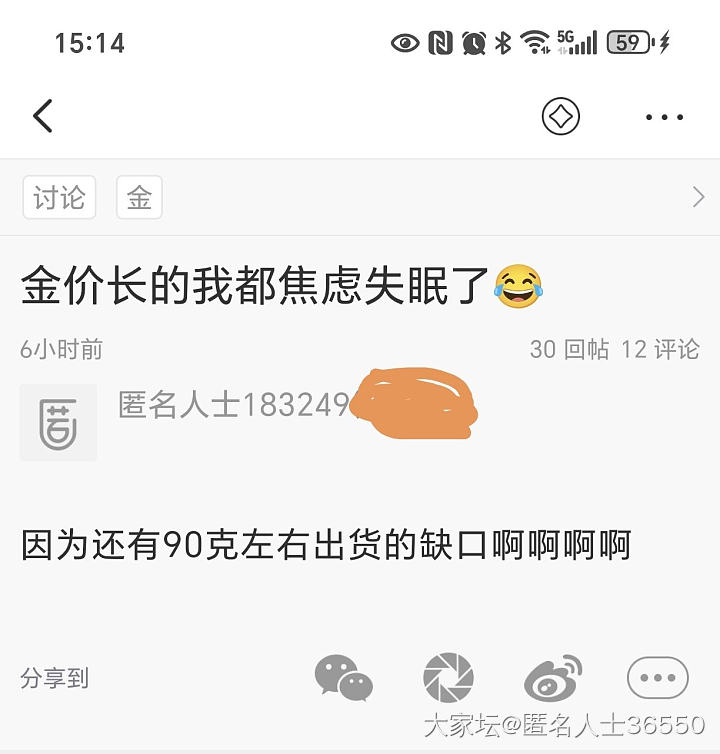Viewport: 720px width, 754px height.
Task: Share this post to Weibo
Action: [x=553, y=679]
